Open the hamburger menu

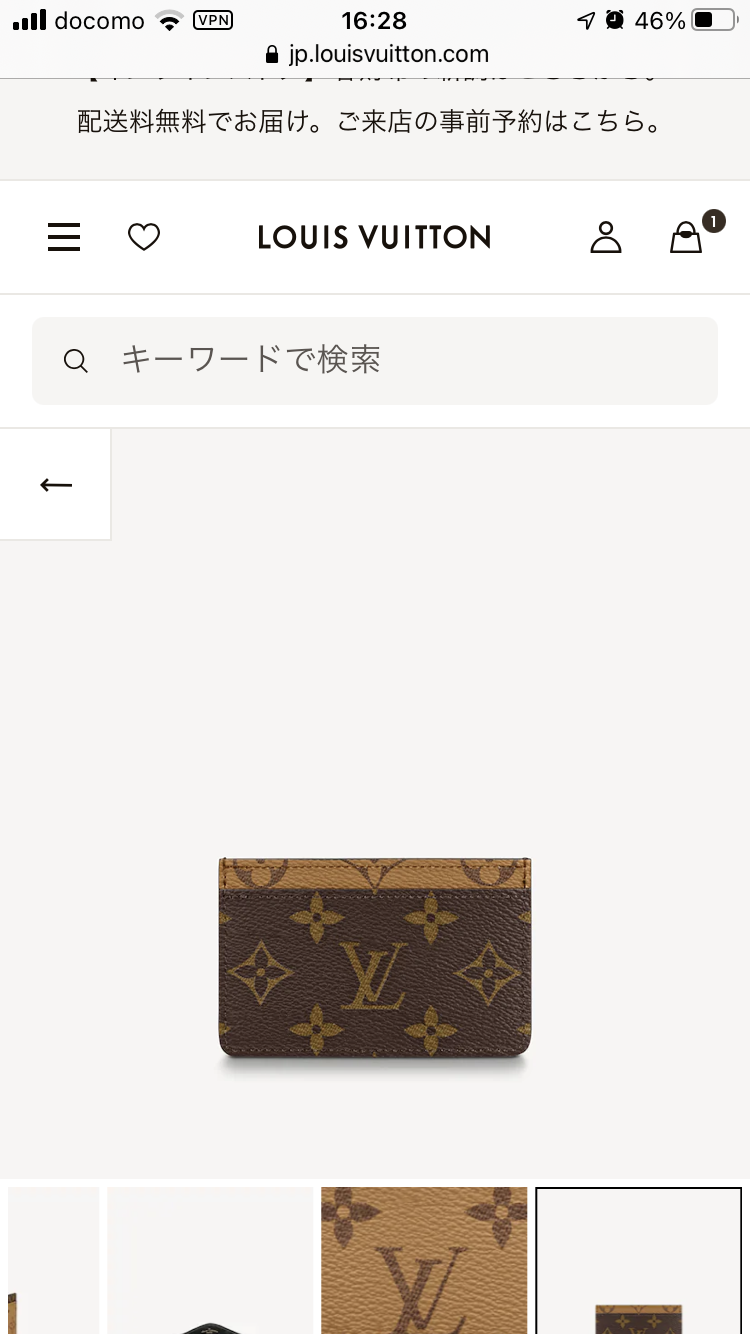pyautogui.click(x=64, y=237)
